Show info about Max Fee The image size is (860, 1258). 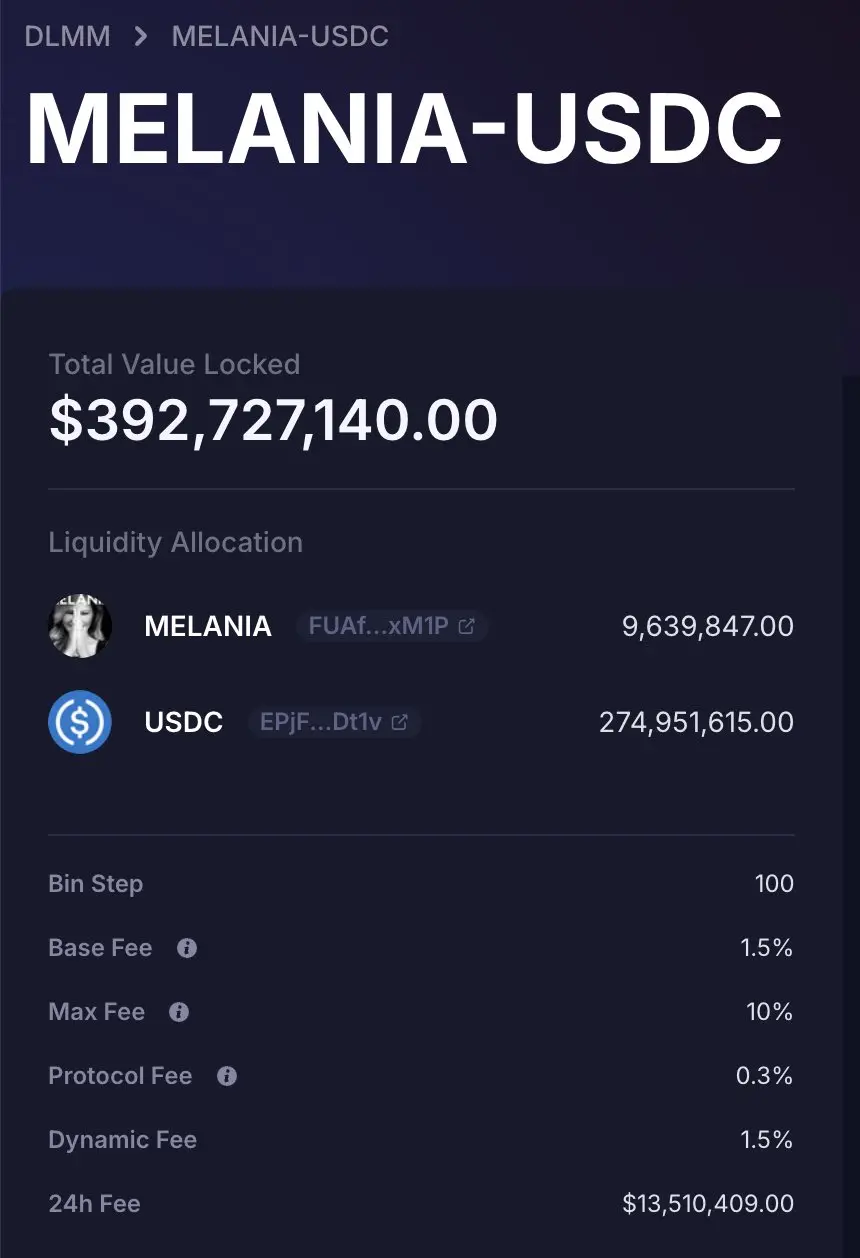[179, 1012]
